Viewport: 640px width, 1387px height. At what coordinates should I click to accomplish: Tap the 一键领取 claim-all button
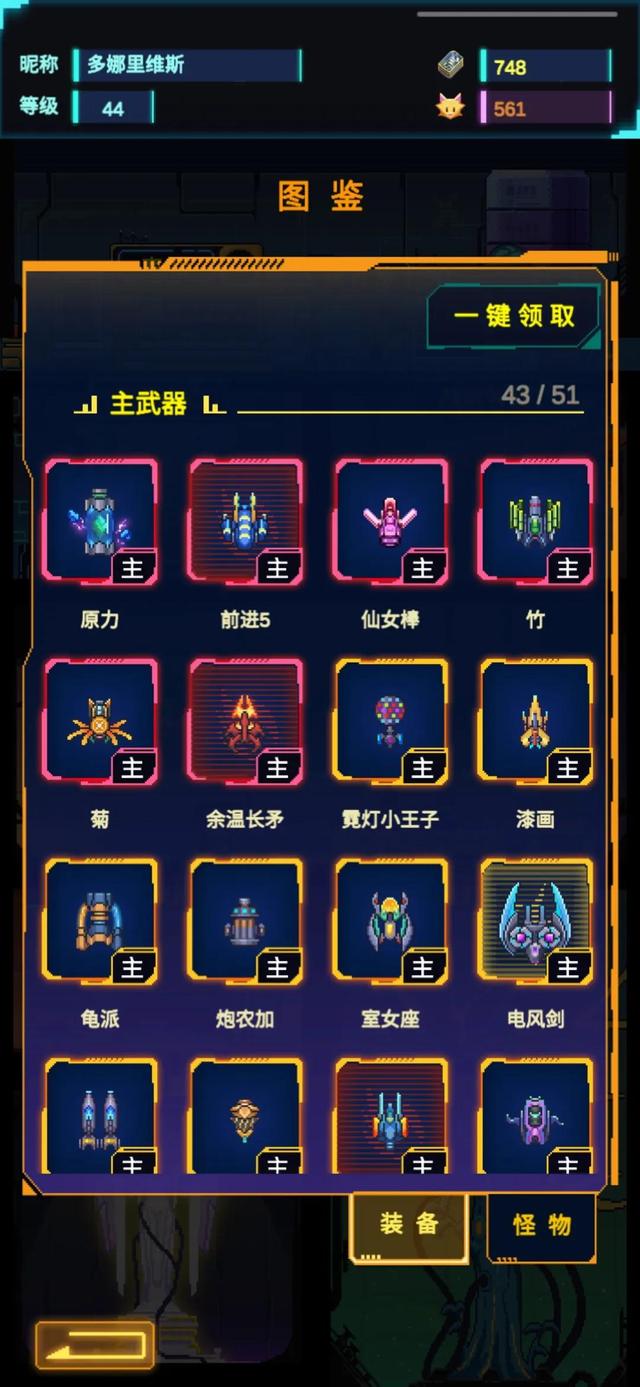click(514, 316)
